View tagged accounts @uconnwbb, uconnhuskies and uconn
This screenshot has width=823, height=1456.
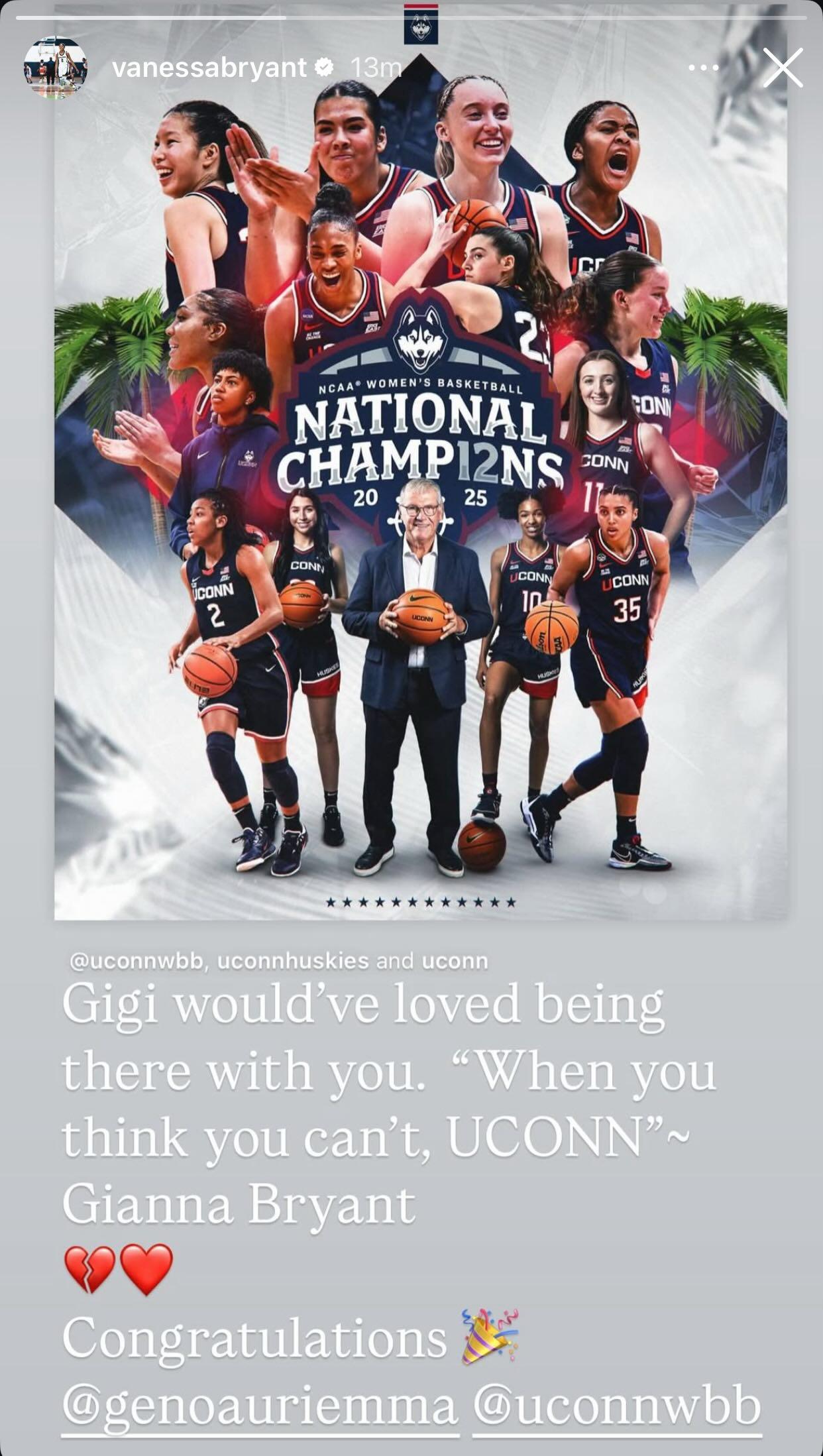[x=278, y=961]
